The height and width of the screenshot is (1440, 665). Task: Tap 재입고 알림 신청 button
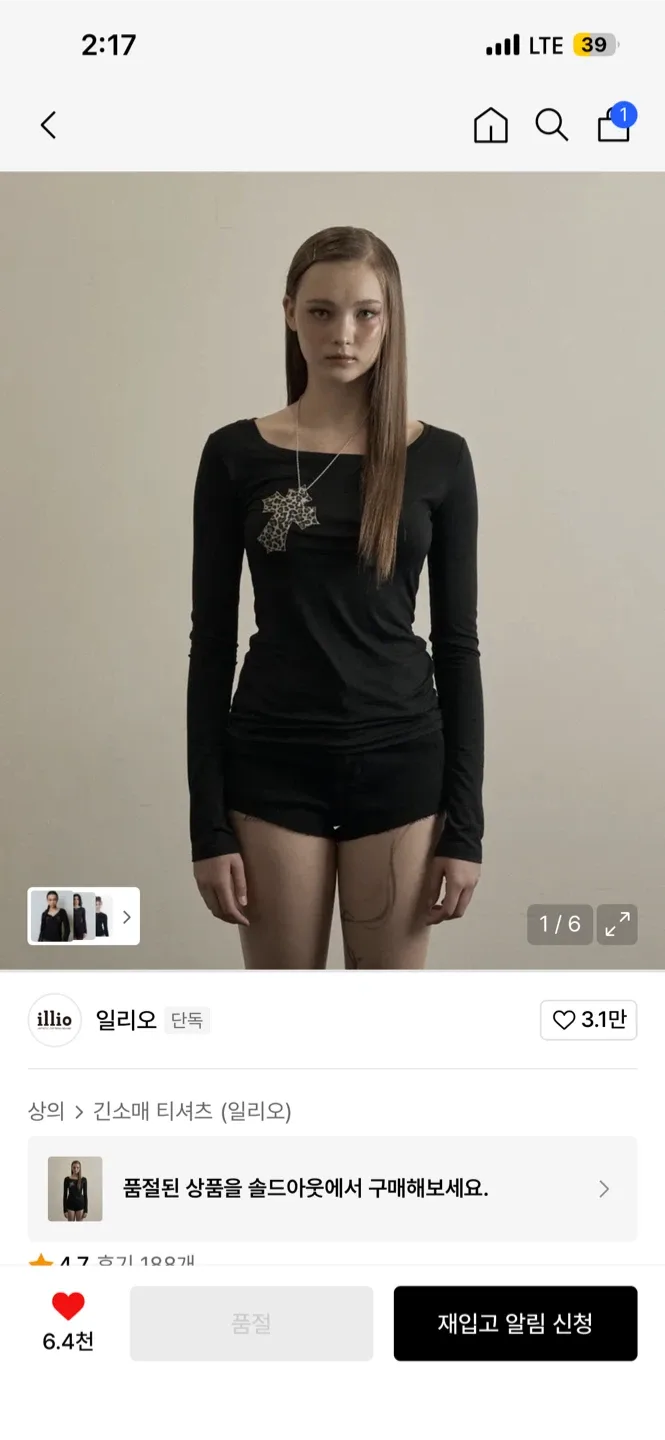pos(515,1323)
